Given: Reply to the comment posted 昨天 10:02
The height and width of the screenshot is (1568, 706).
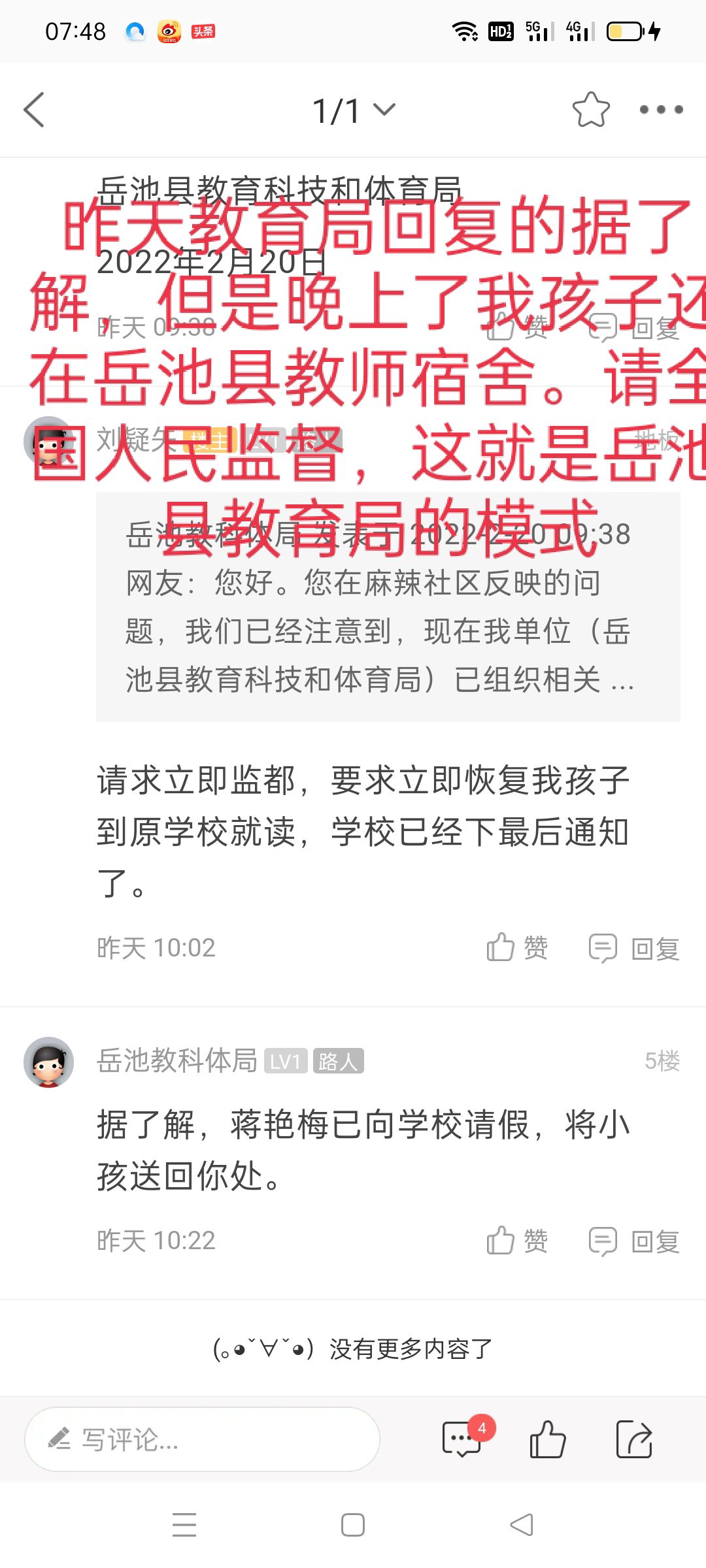Looking at the screenshot, I should tap(634, 947).
